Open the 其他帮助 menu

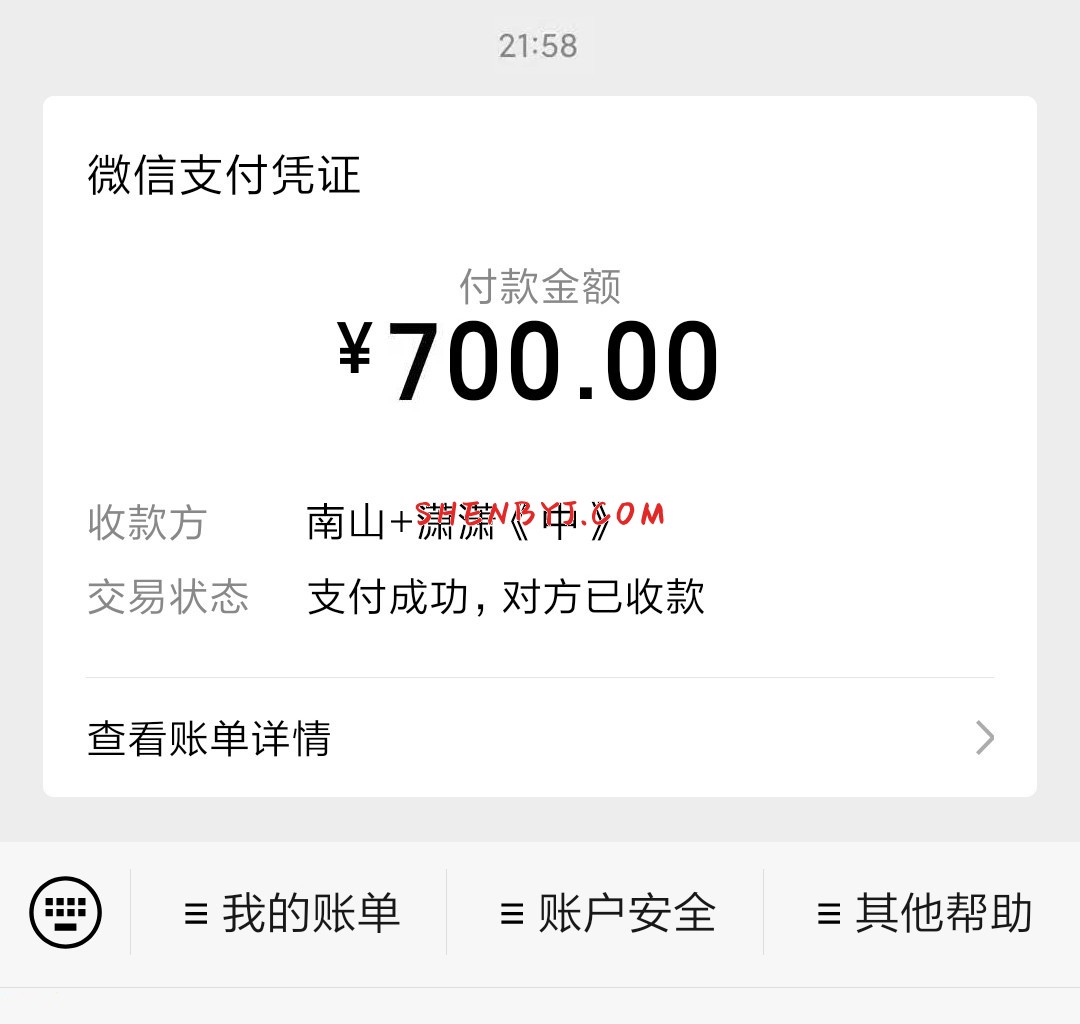point(923,913)
